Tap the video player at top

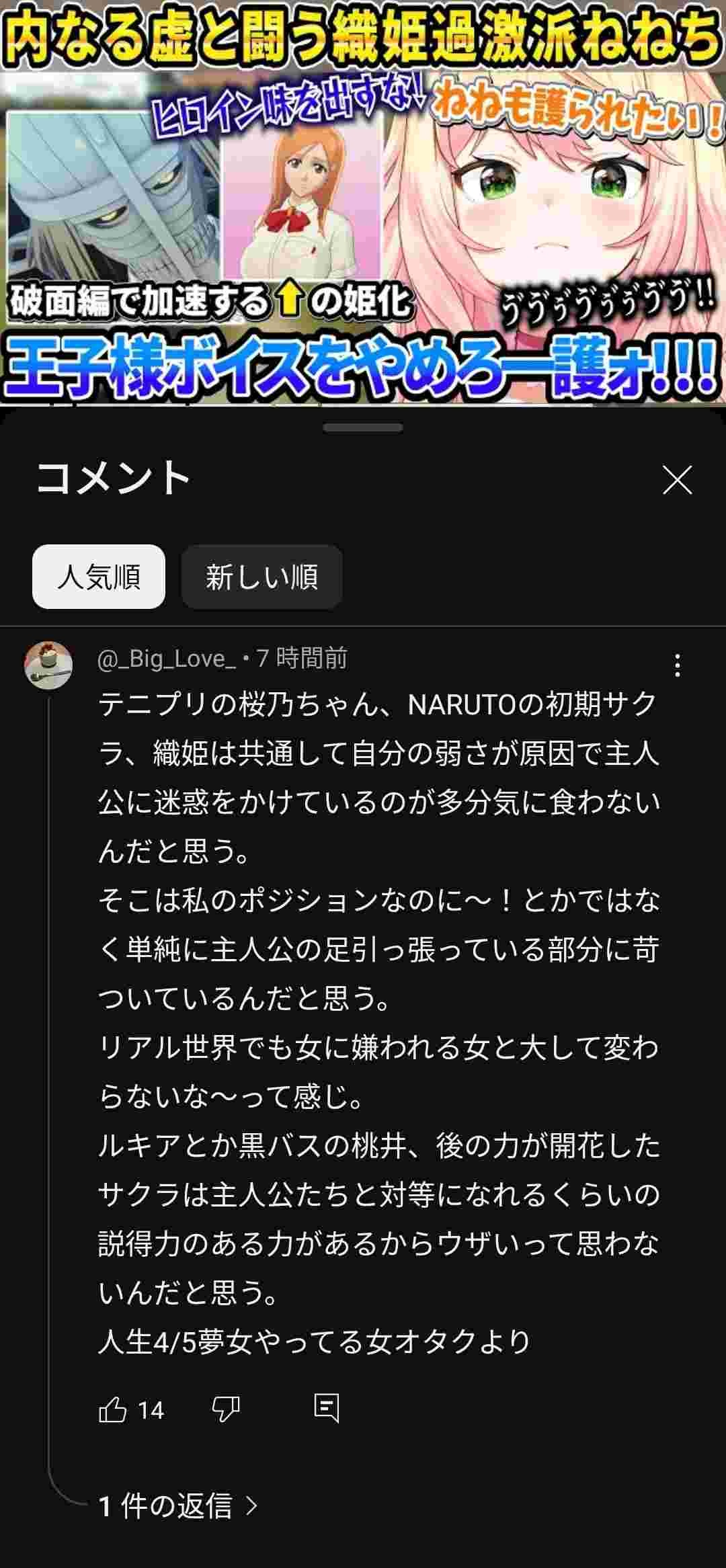[x=363, y=202]
